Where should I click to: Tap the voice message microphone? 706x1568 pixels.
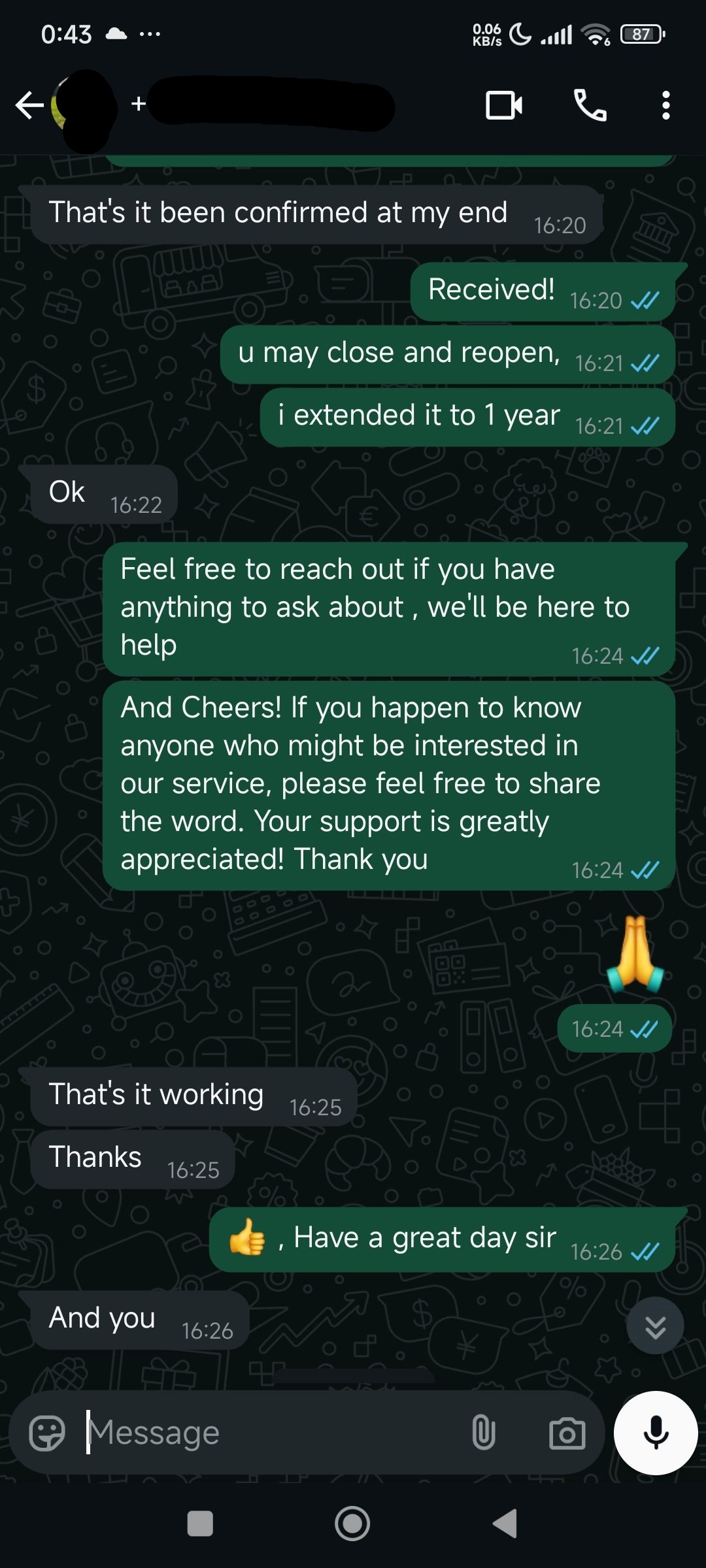click(656, 1433)
